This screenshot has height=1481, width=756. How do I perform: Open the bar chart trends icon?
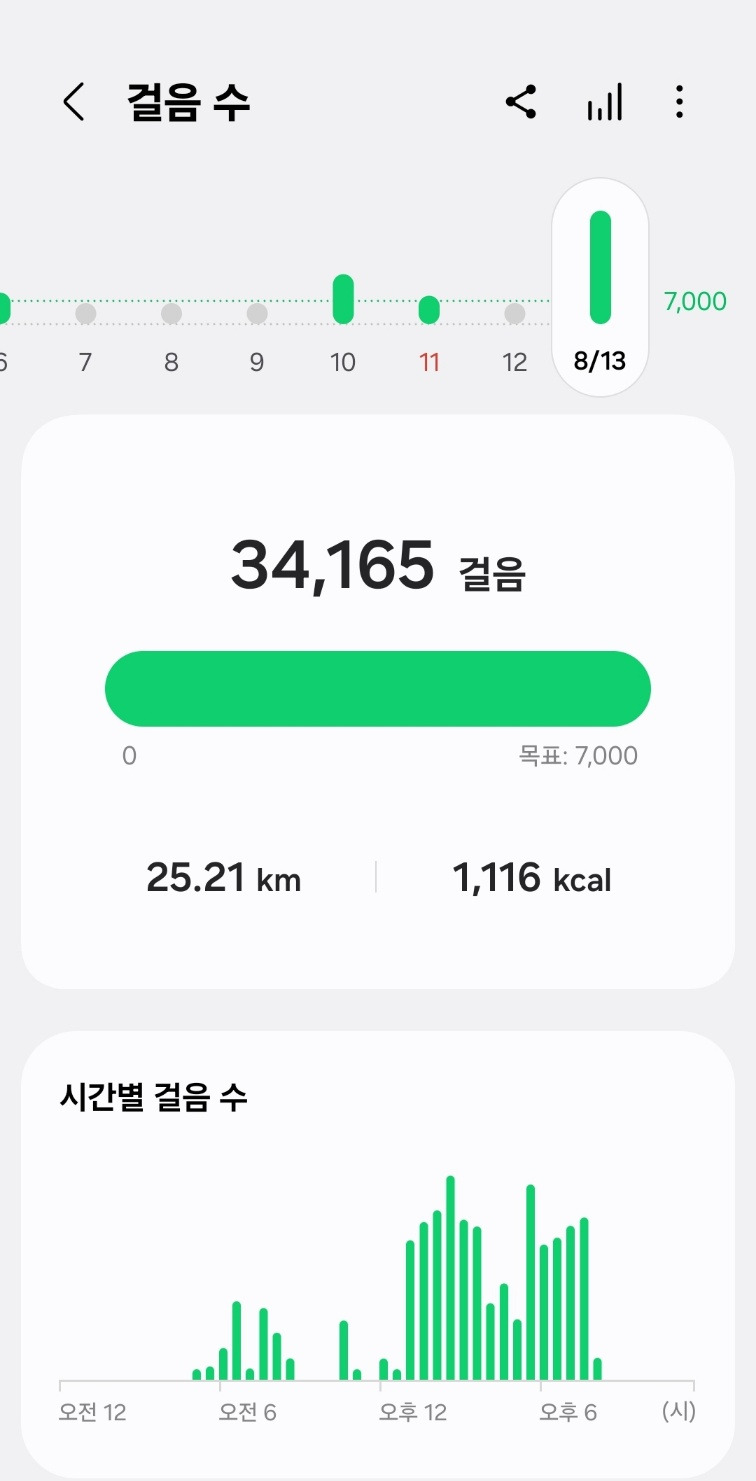click(603, 101)
